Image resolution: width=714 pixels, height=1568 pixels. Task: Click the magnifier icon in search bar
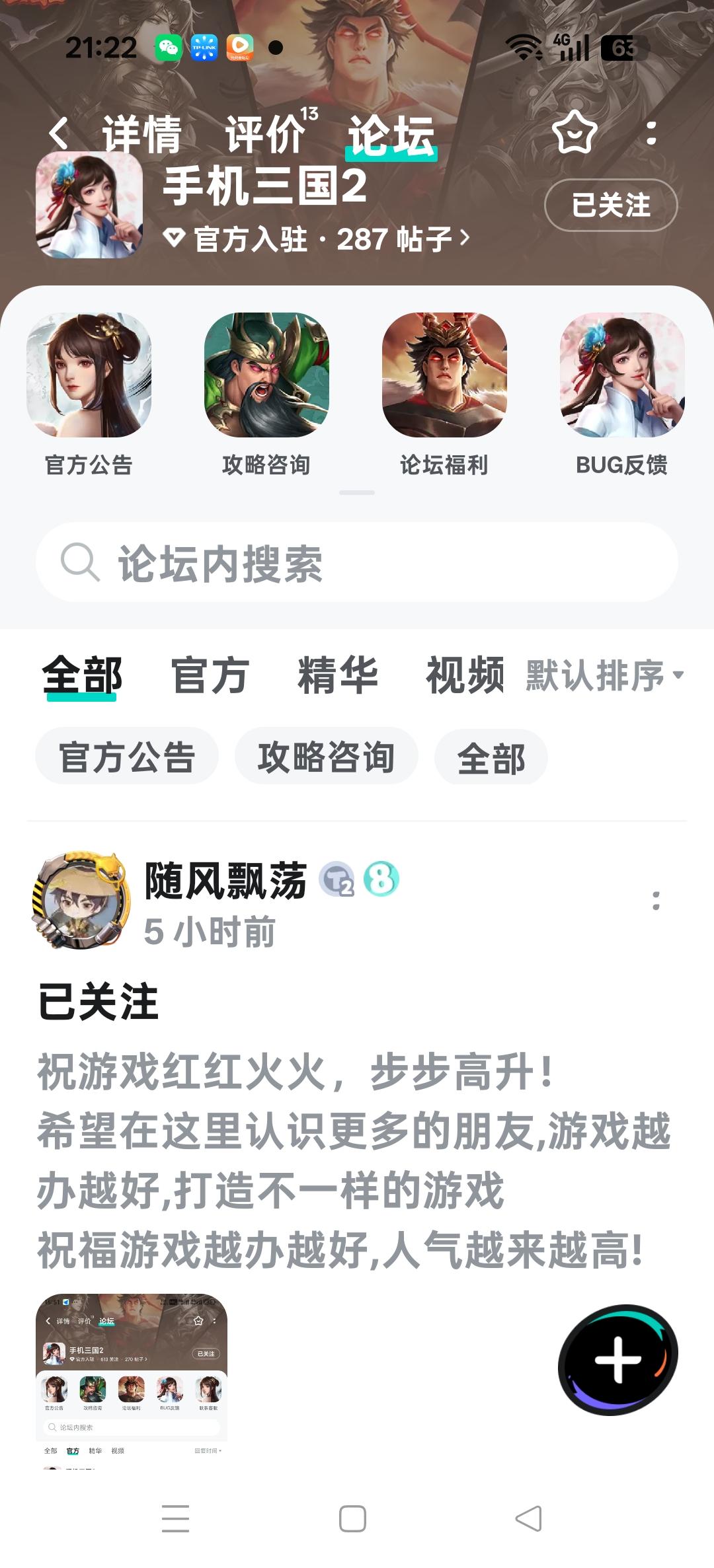click(82, 562)
